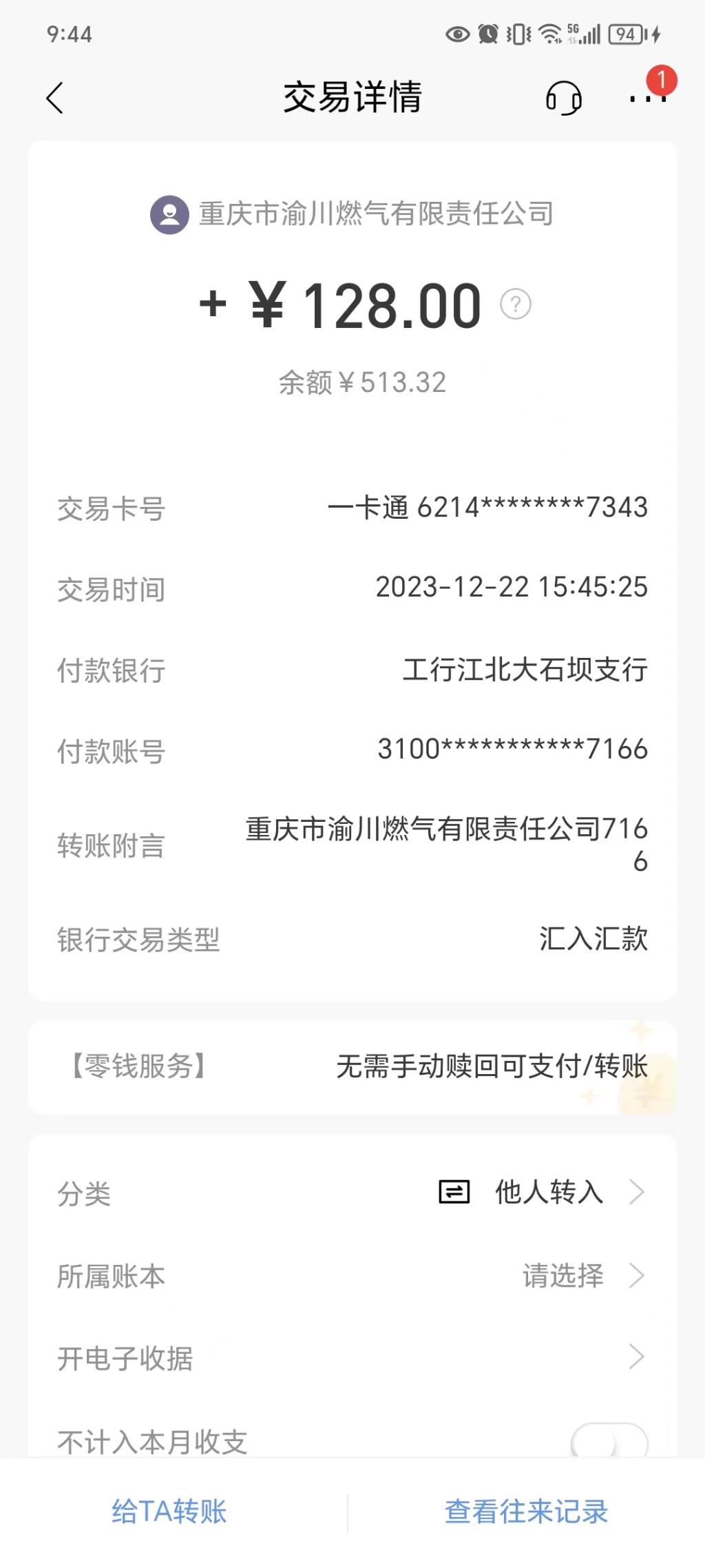Tap the question mark beside the amount
This screenshot has height=1568, width=705.
click(x=516, y=304)
